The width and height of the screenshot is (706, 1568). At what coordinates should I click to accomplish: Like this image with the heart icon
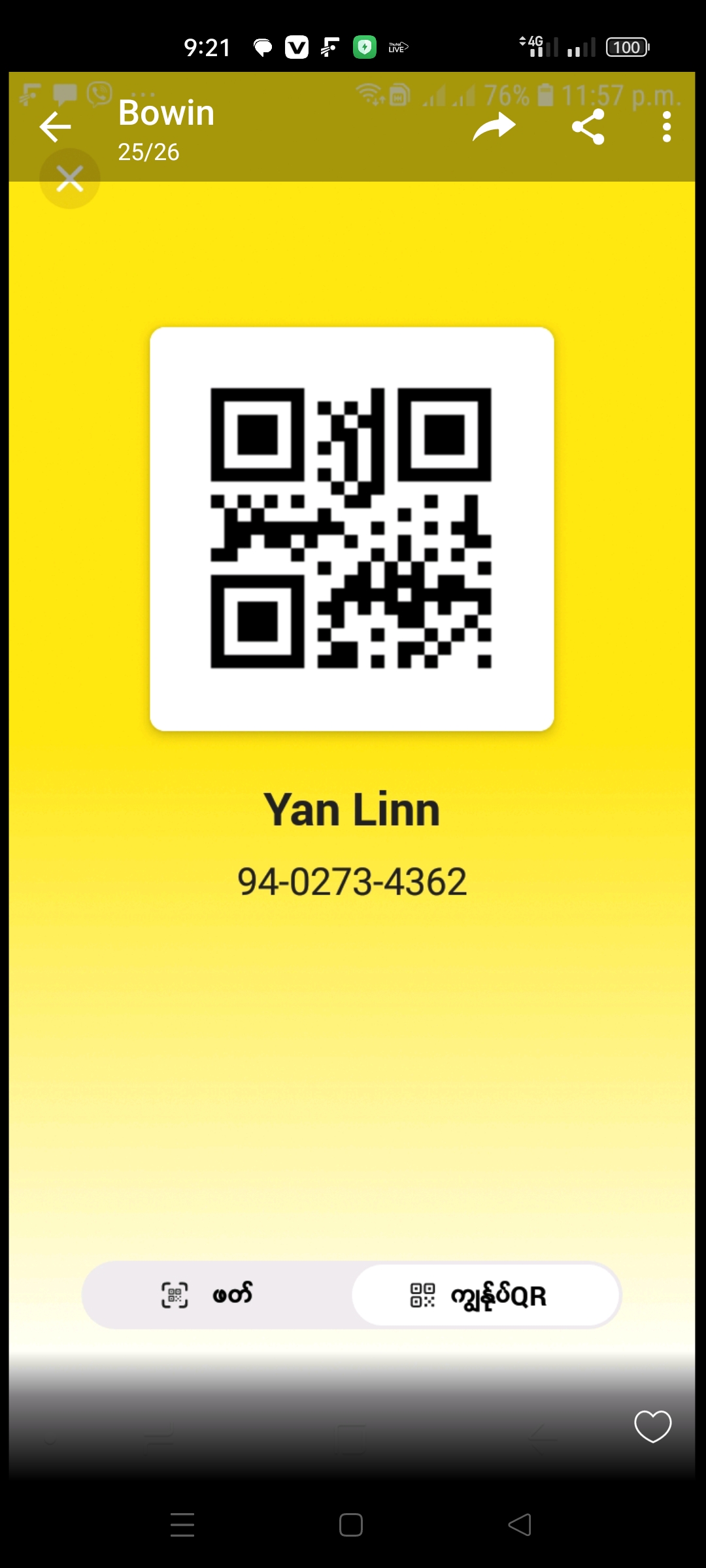[652, 1426]
